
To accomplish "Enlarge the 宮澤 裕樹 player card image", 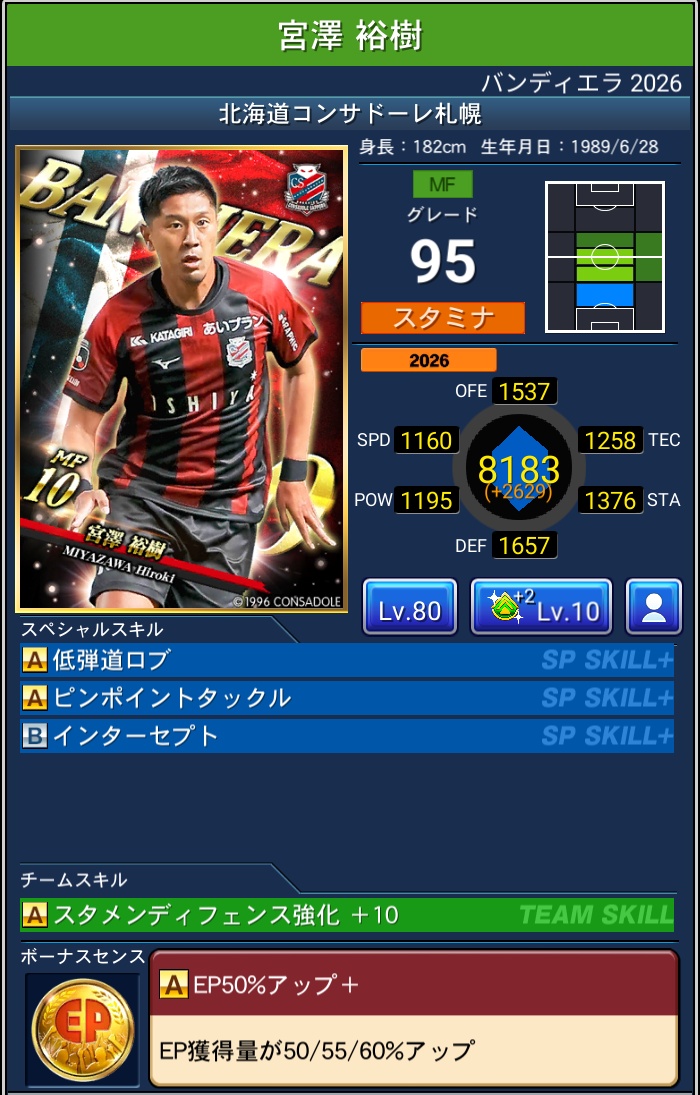I will click(181, 379).
